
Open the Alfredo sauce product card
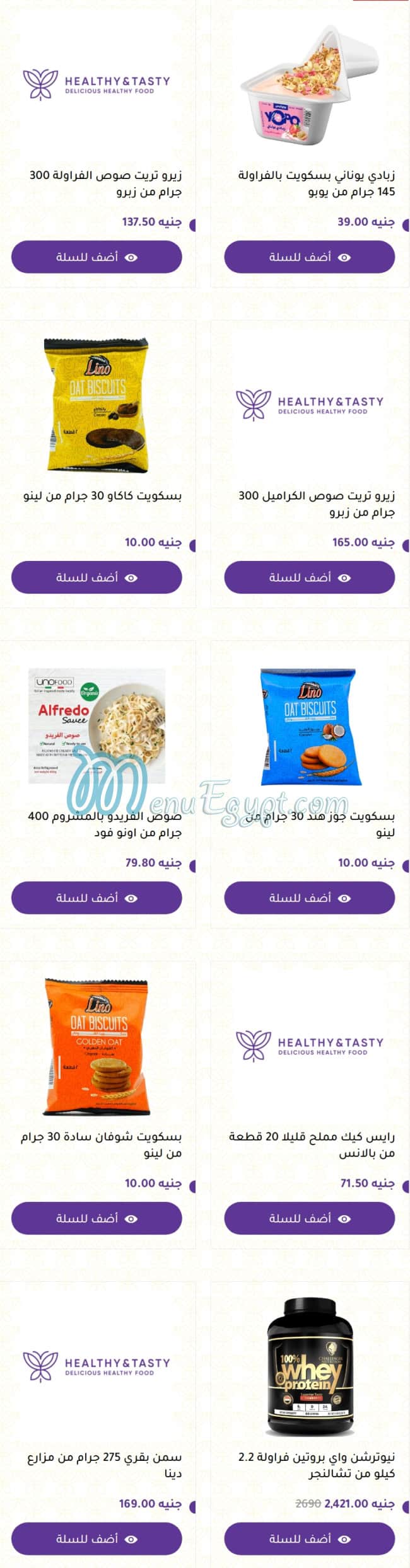pyautogui.click(x=97, y=726)
